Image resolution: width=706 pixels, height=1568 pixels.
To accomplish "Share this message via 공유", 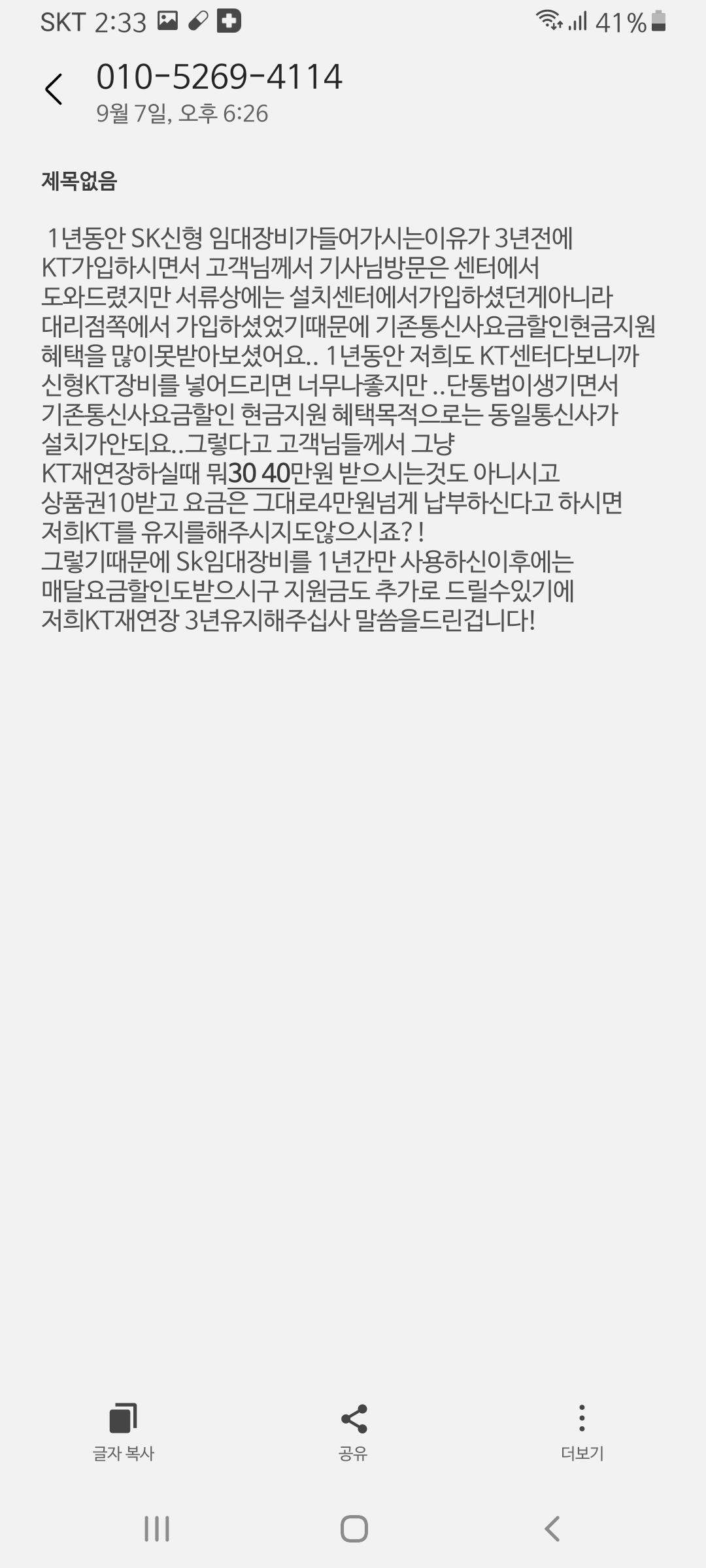I will pyautogui.click(x=354, y=1431).
